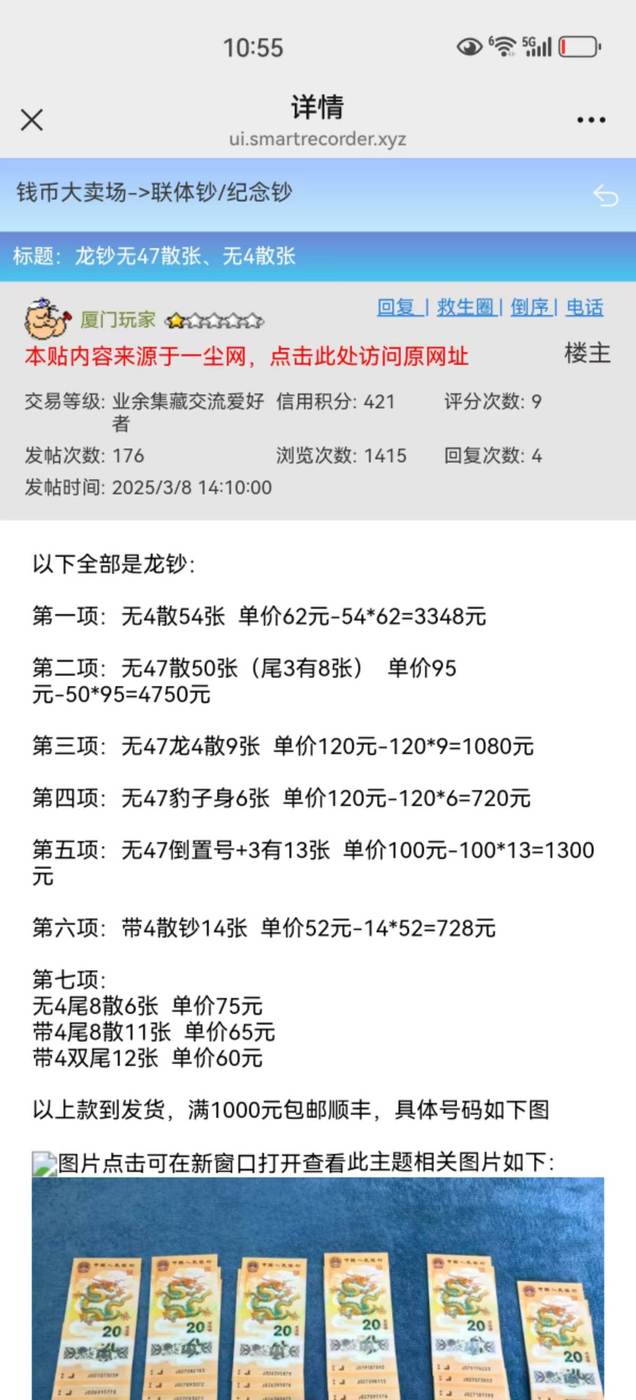This screenshot has width=636, height=1400.
Task: Open the three-dot overflow menu
Action: coord(591,120)
